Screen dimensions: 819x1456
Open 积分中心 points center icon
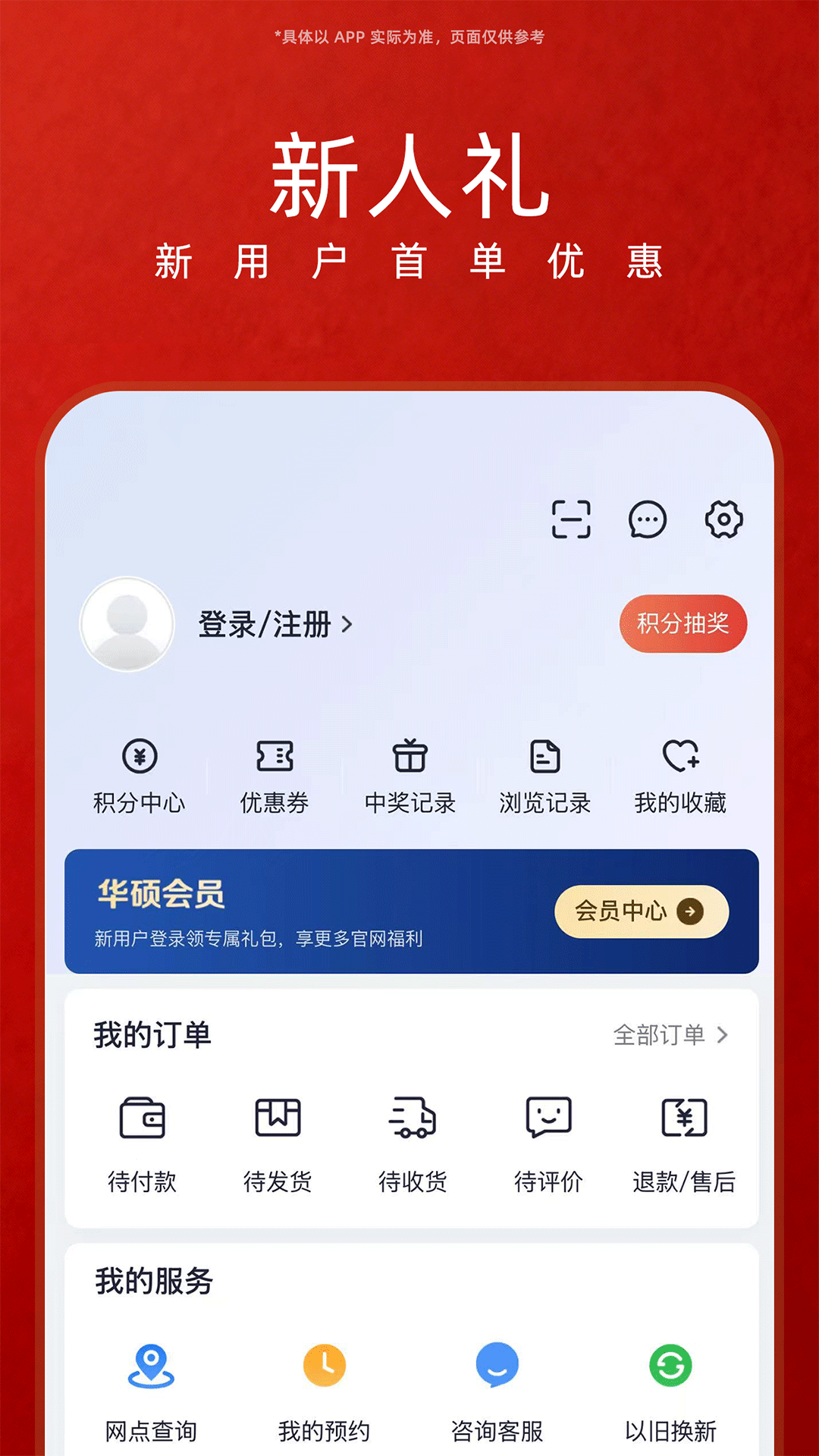click(138, 768)
